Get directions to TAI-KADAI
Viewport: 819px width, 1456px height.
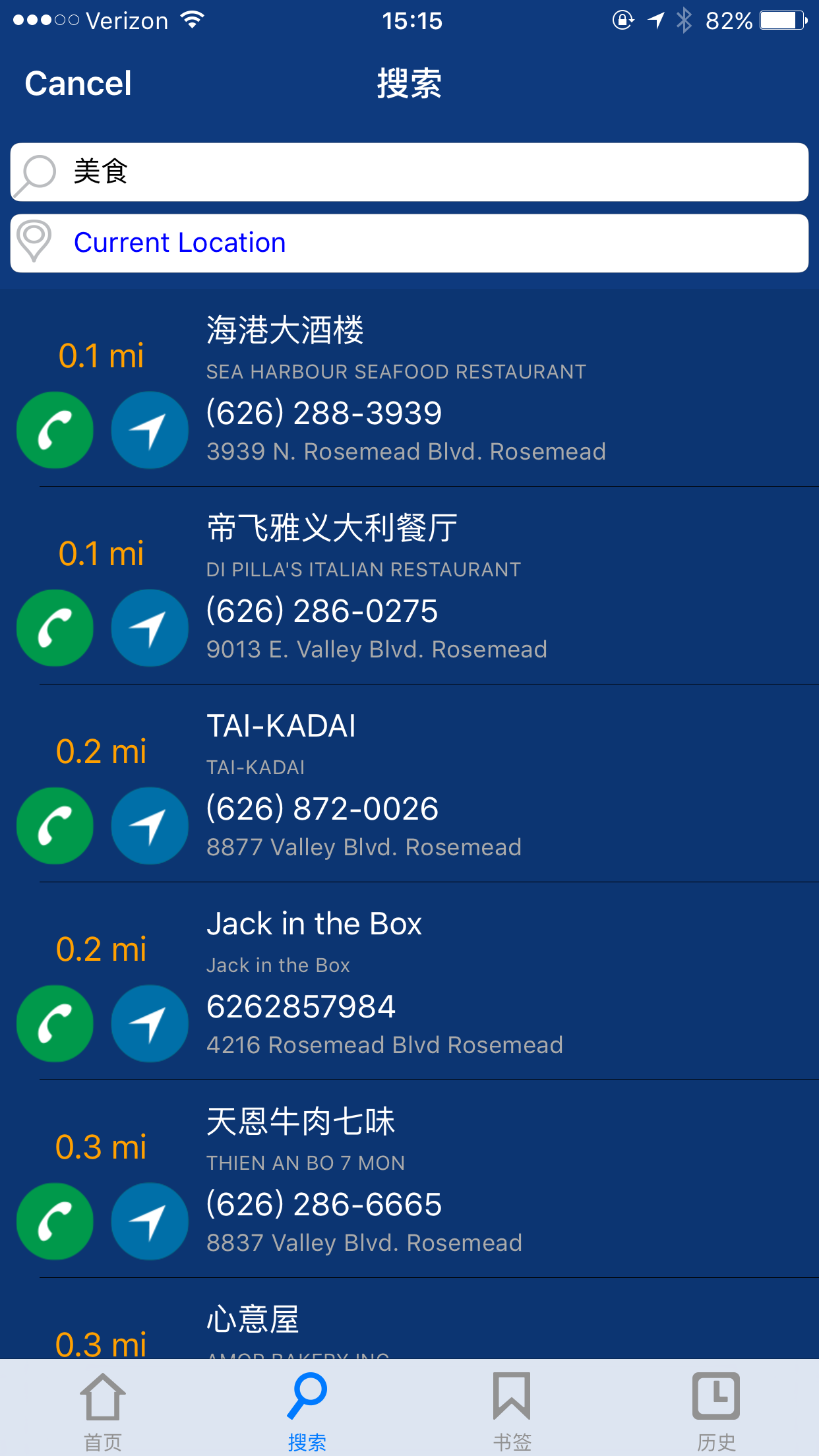[x=150, y=826]
